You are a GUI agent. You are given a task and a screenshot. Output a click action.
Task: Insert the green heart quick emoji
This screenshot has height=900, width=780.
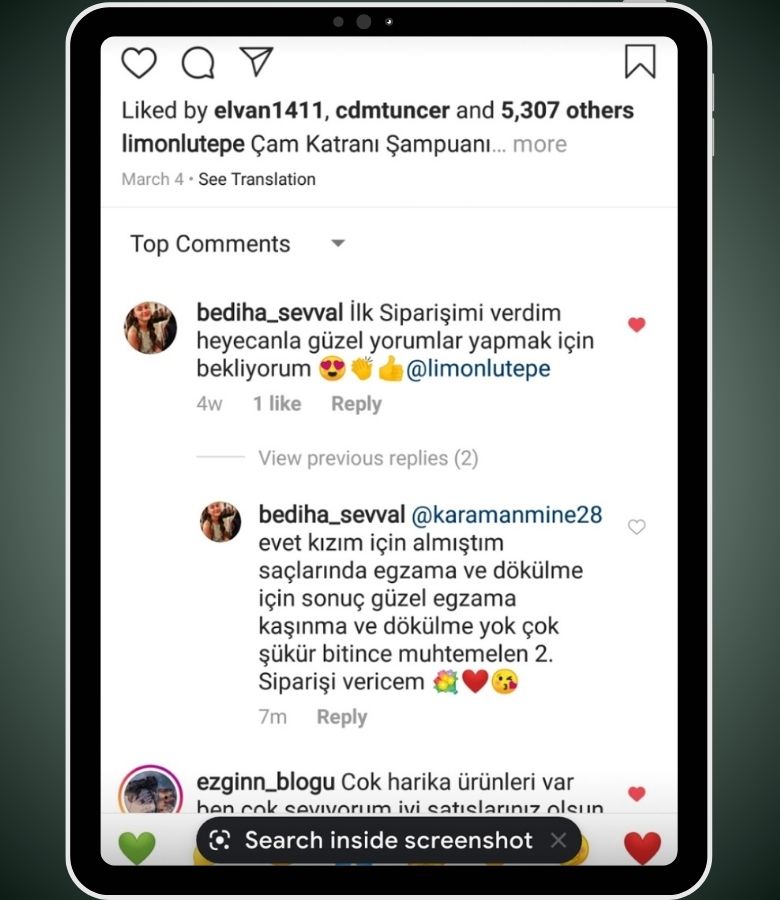(137, 848)
